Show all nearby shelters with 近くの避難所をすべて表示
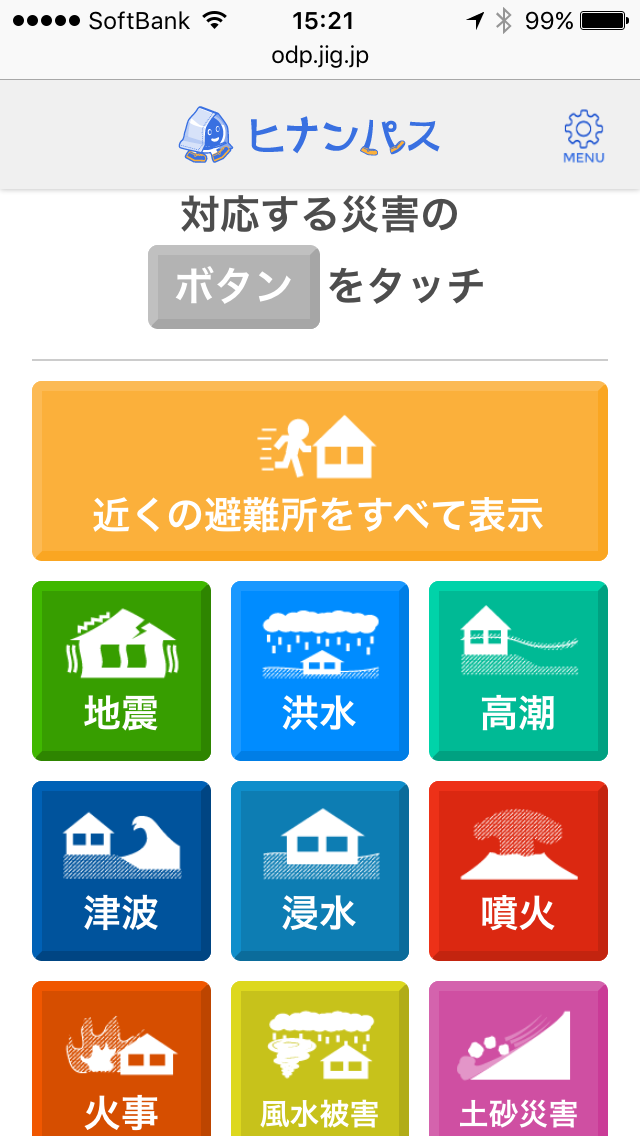The height and width of the screenshot is (1136, 640). [320, 471]
